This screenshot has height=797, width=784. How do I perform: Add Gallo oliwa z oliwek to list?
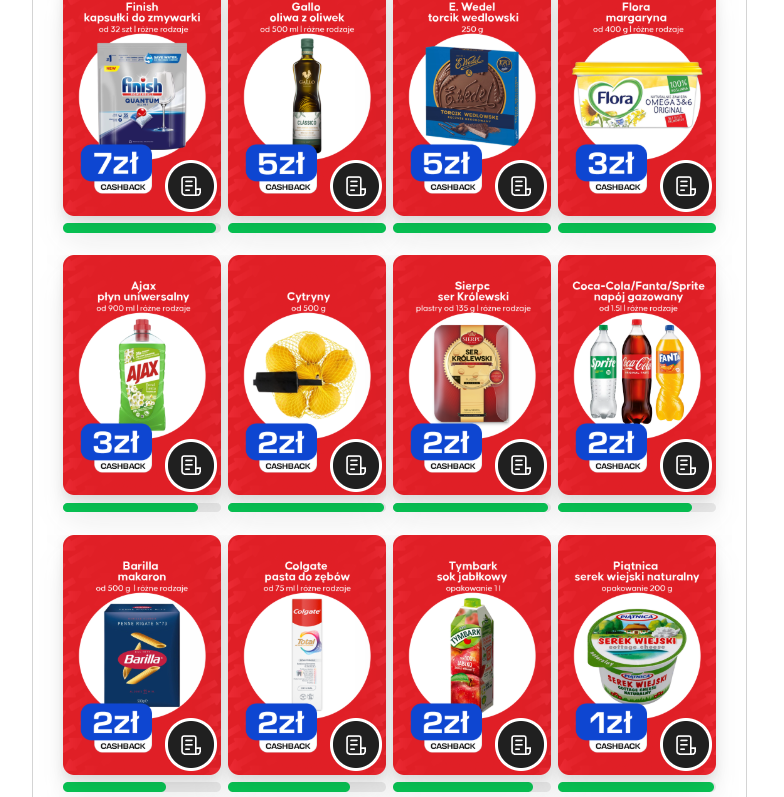coord(356,186)
